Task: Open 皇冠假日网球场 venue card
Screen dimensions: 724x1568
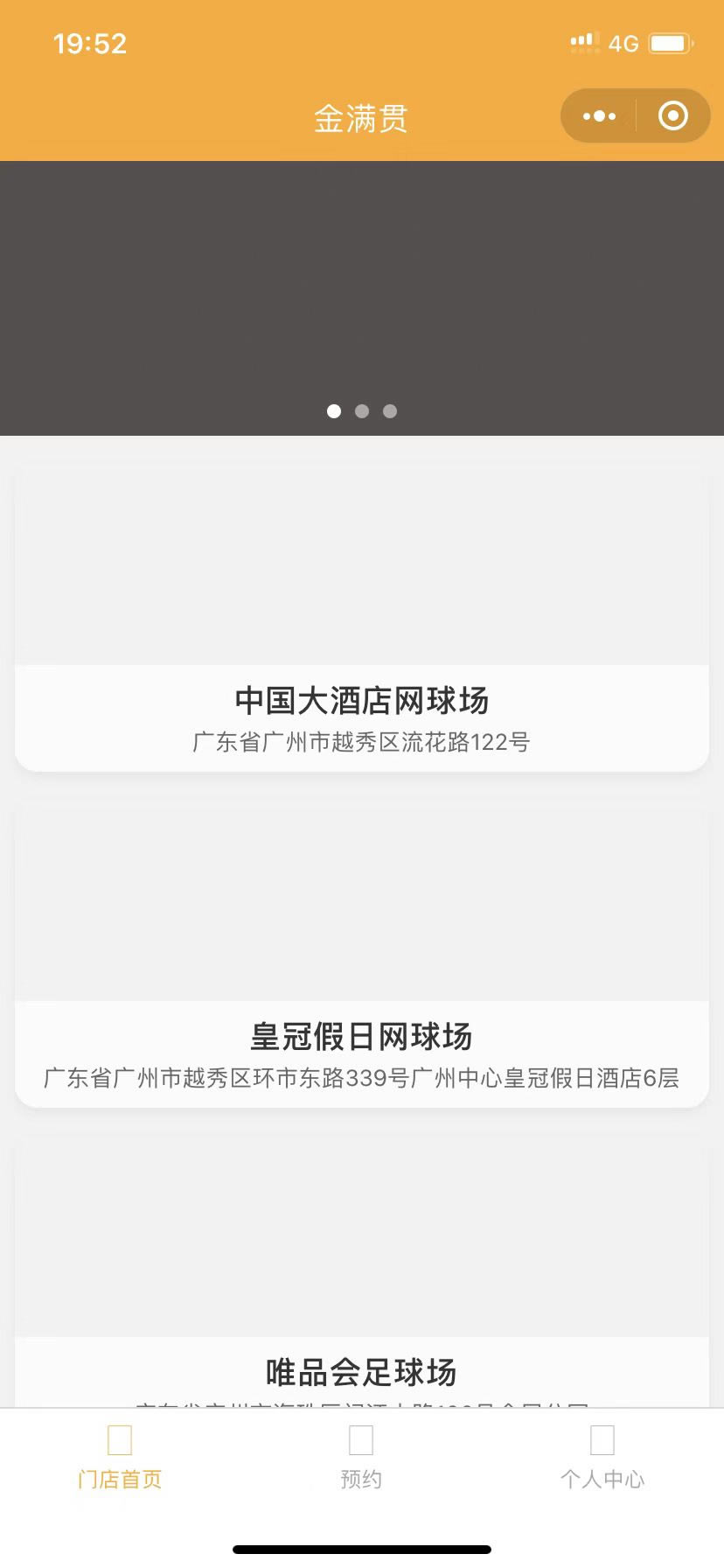Action: pos(362,955)
